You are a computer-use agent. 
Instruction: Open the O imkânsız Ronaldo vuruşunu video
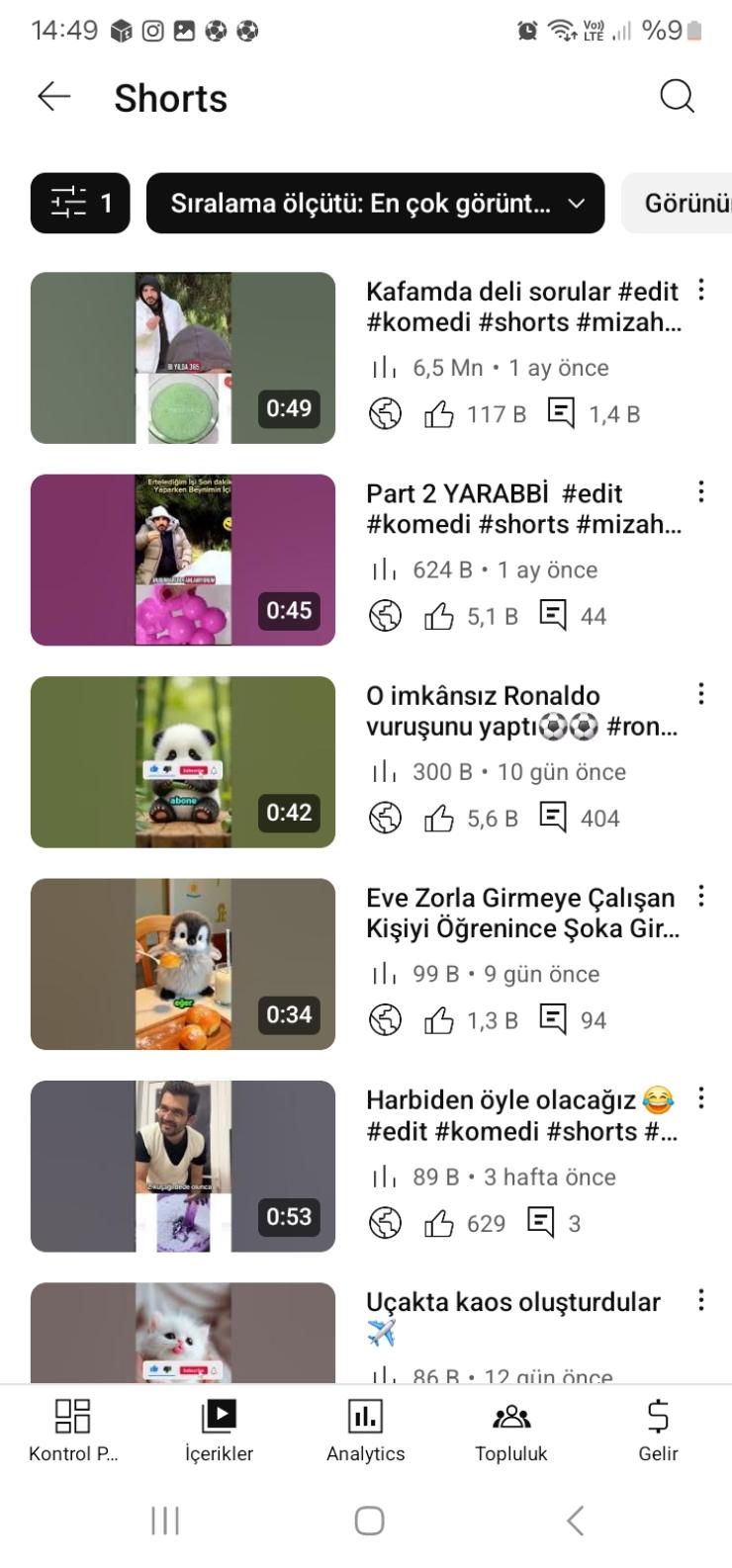[183, 762]
